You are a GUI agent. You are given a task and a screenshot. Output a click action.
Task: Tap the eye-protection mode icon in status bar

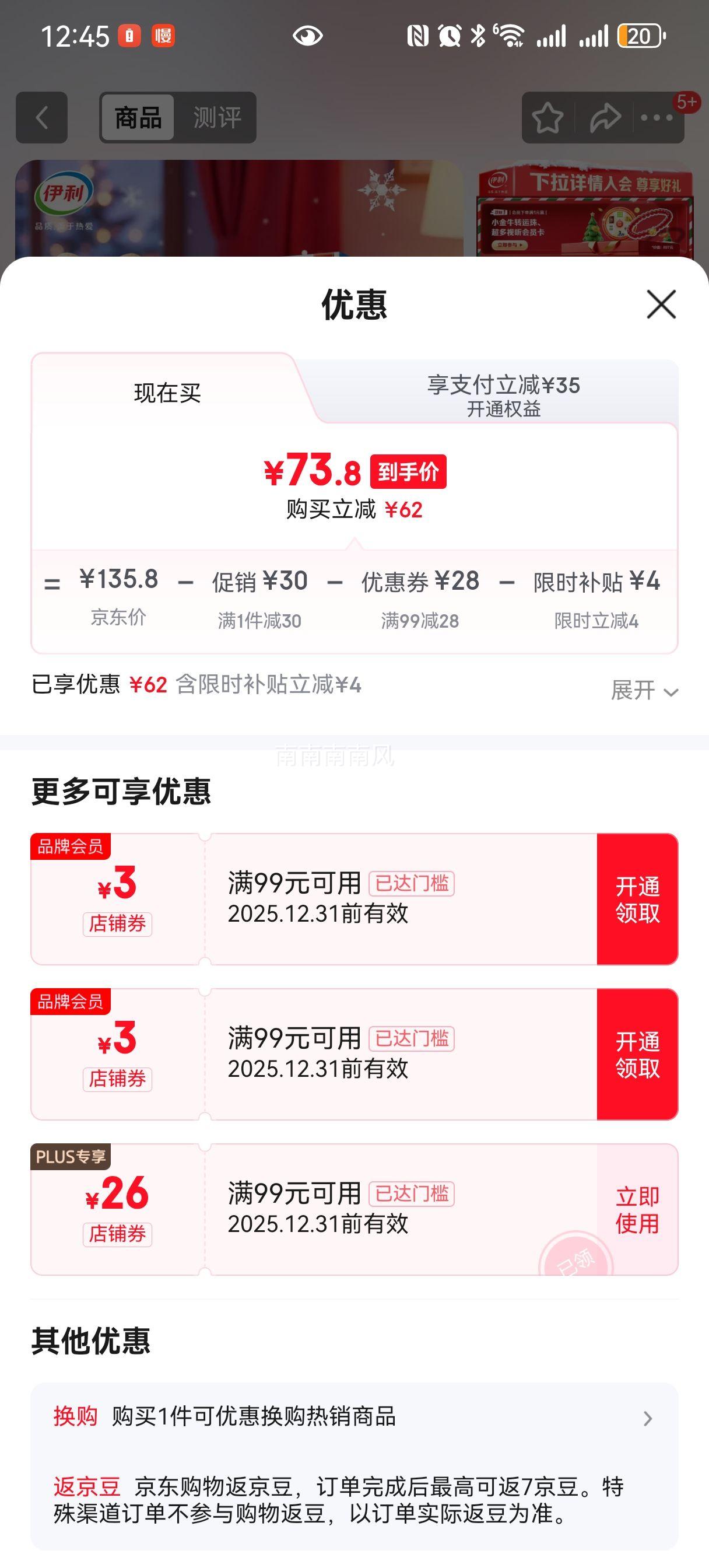309,34
